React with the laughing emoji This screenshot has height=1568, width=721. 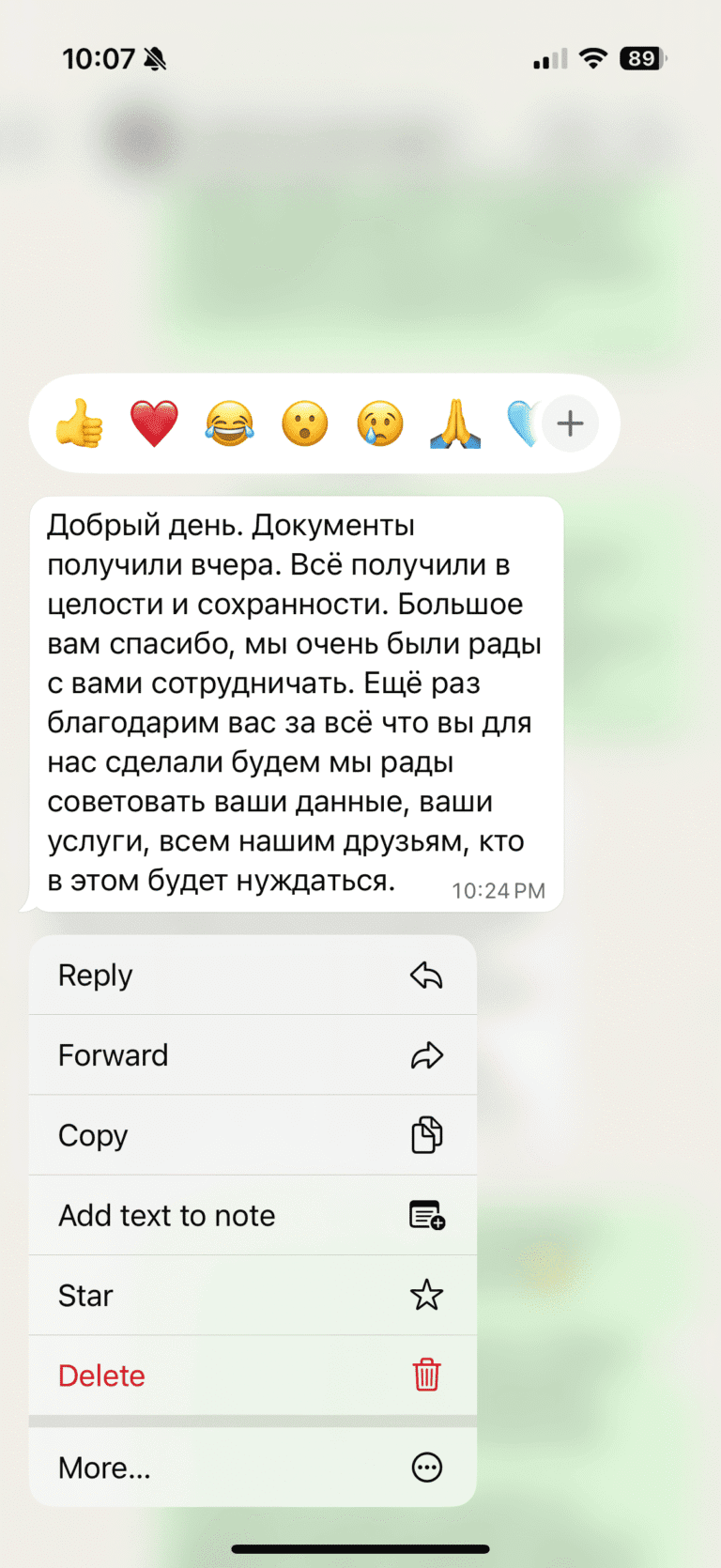pos(229,423)
